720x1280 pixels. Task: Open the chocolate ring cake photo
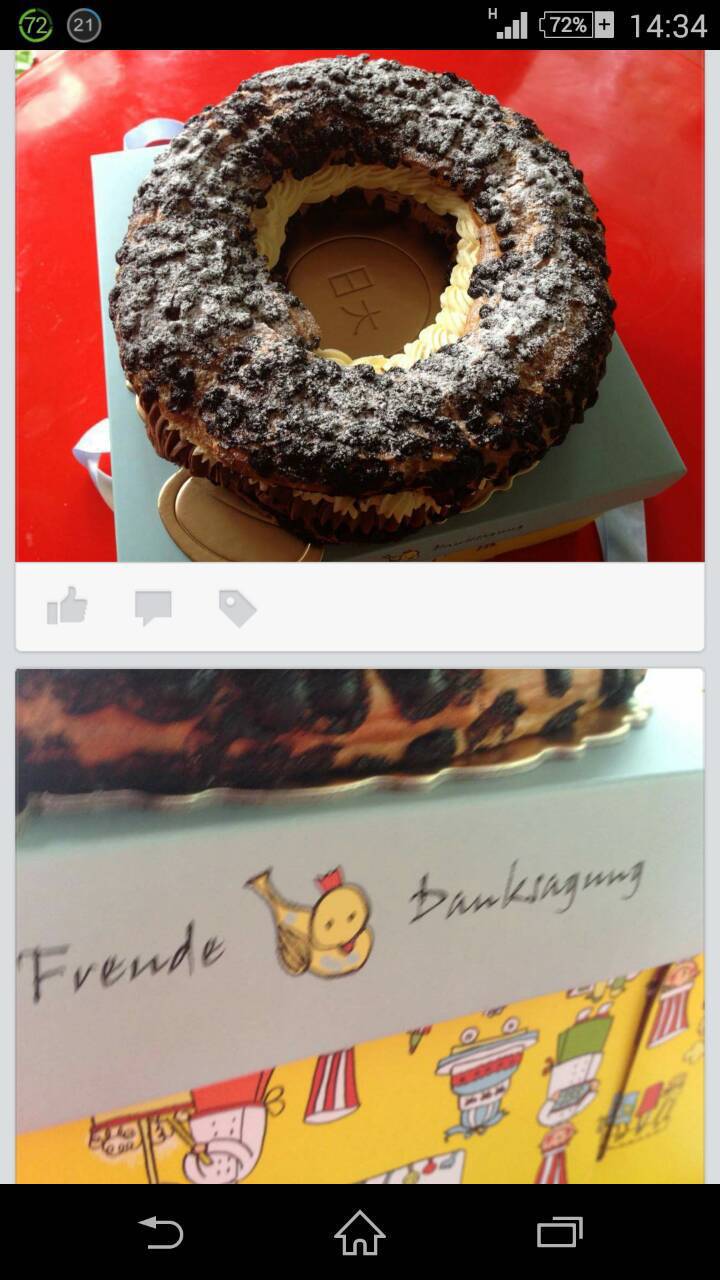coord(360,306)
